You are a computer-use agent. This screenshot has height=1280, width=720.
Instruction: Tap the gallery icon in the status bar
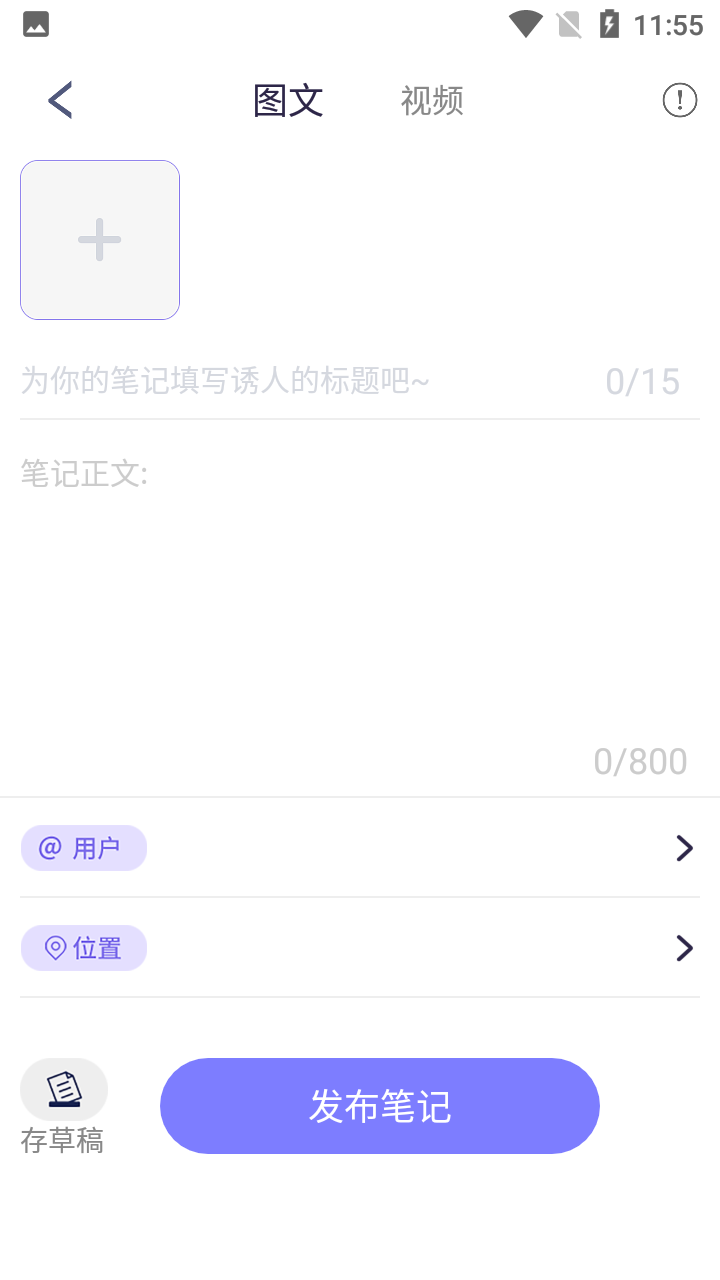tap(36, 23)
